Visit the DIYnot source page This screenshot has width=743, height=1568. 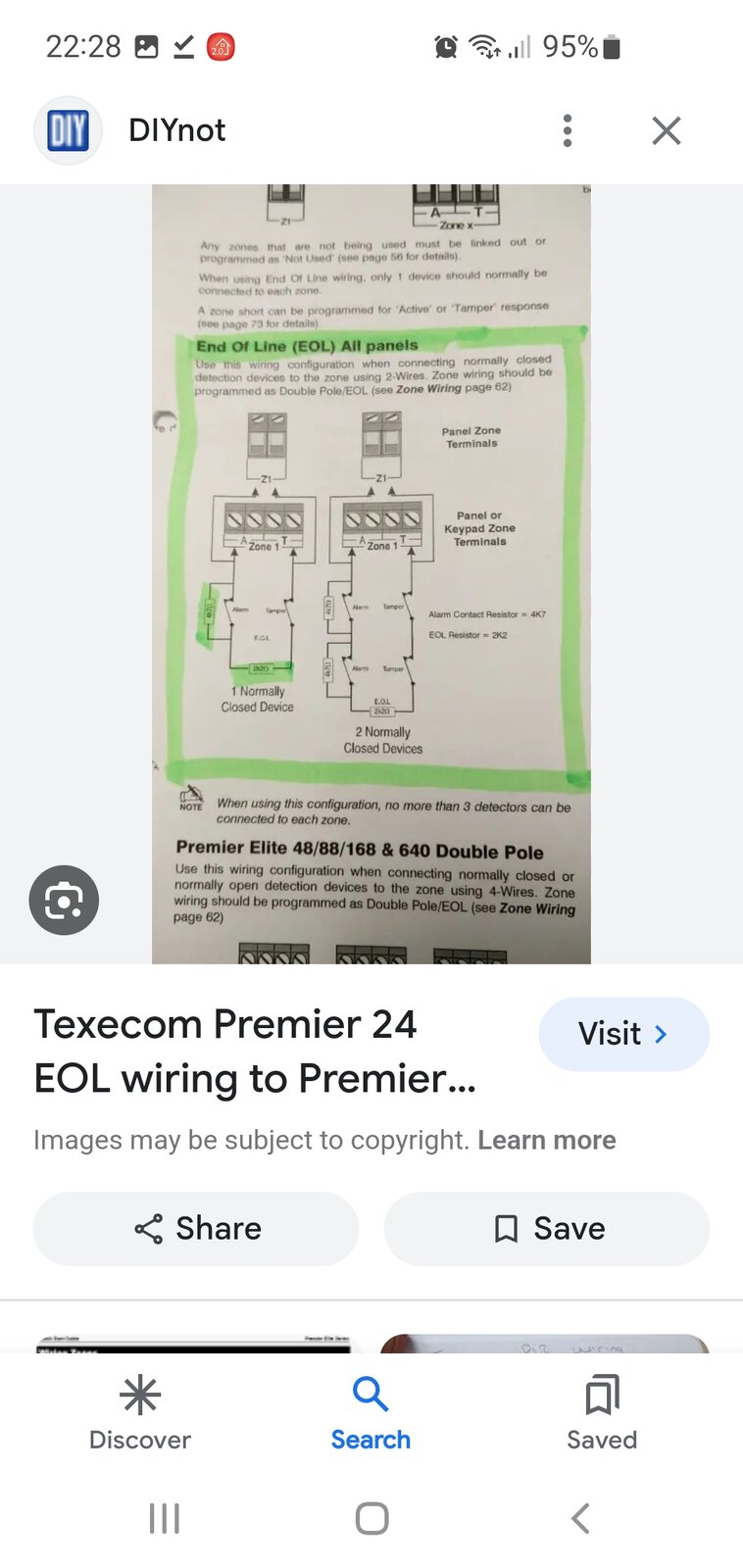623,1034
